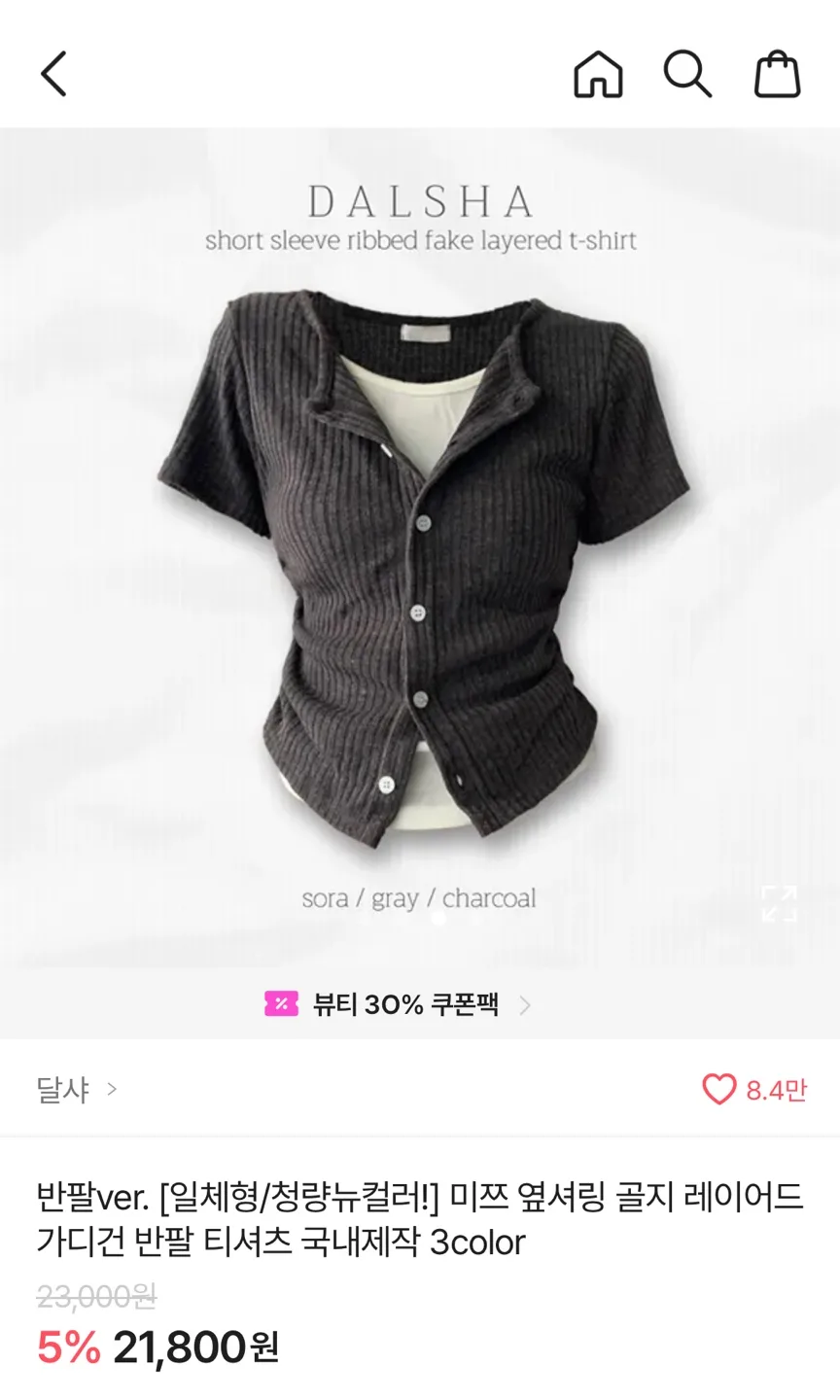Select the search magnifier icon
This screenshot has height=1400, width=840.
pos(688,74)
